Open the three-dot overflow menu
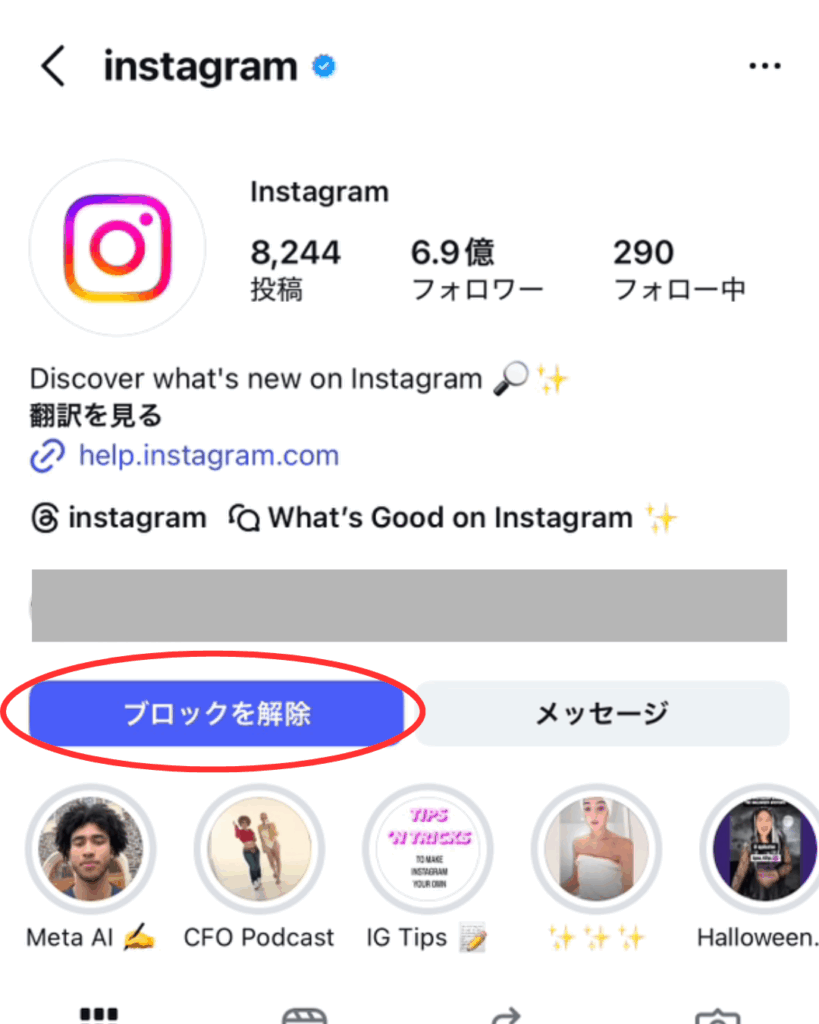The height and width of the screenshot is (1024, 819). pyautogui.click(x=764, y=67)
